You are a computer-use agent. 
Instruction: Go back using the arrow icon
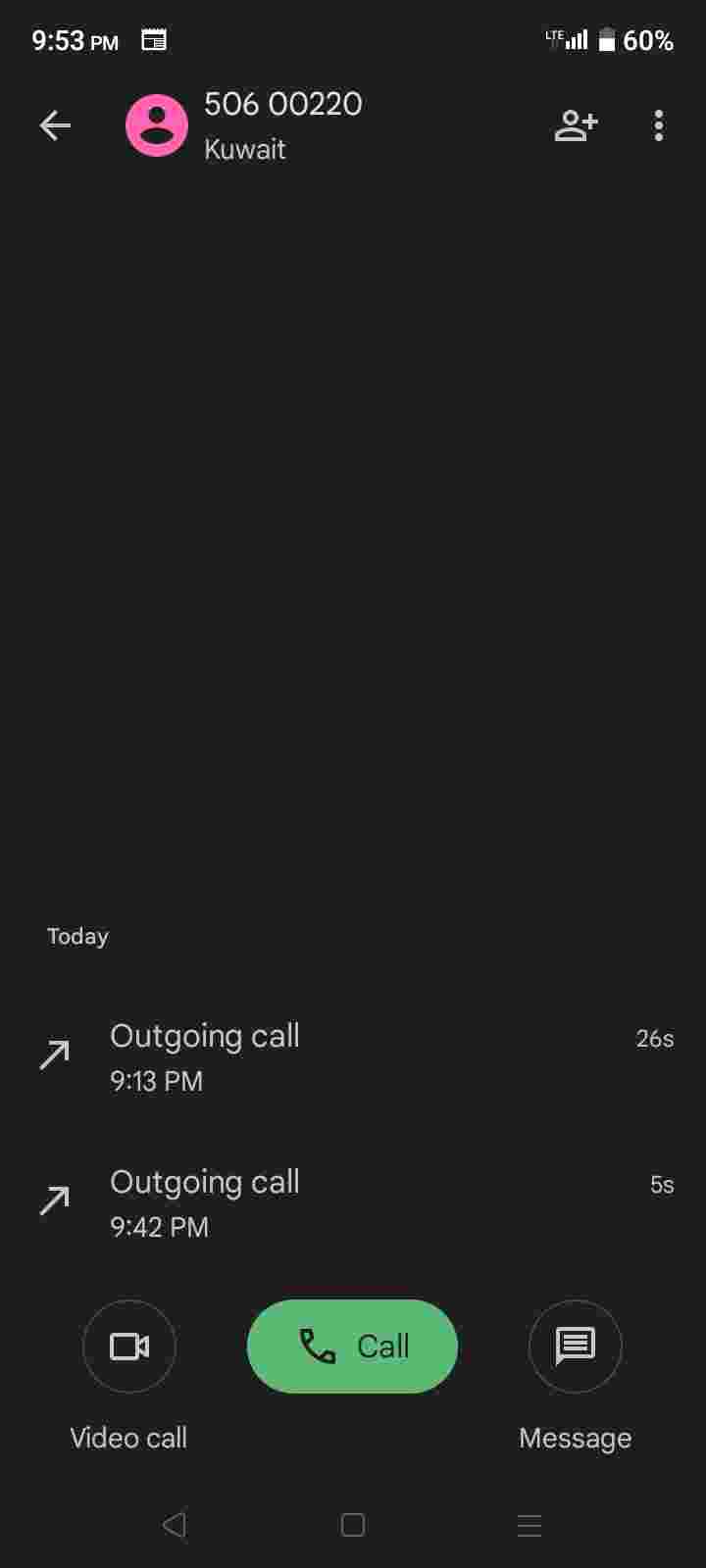[x=55, y=125]
